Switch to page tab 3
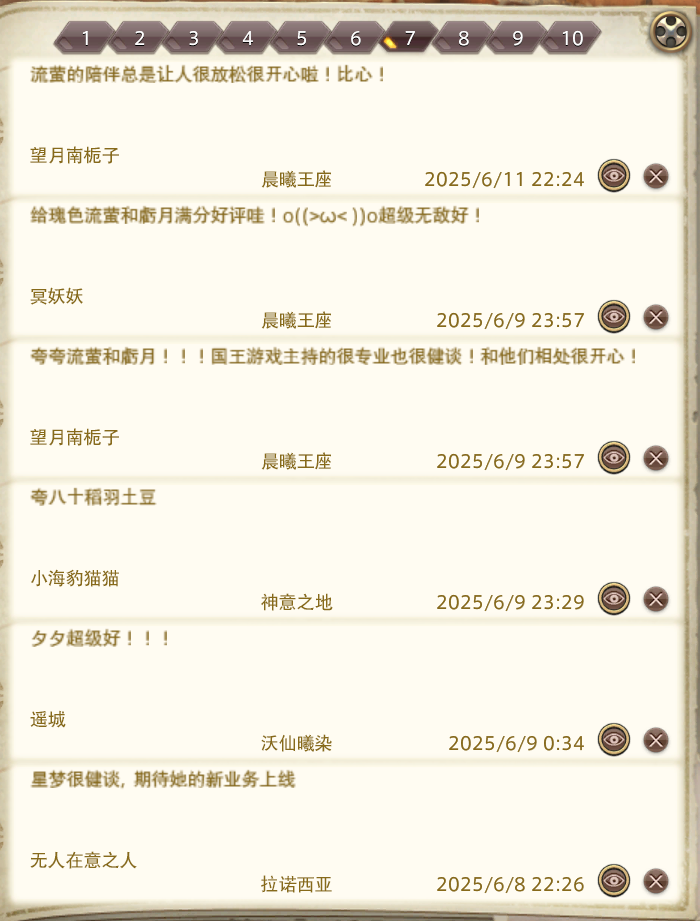Image resolution: width=700 pixels, height=921 pixels. (x=193, y=39)
